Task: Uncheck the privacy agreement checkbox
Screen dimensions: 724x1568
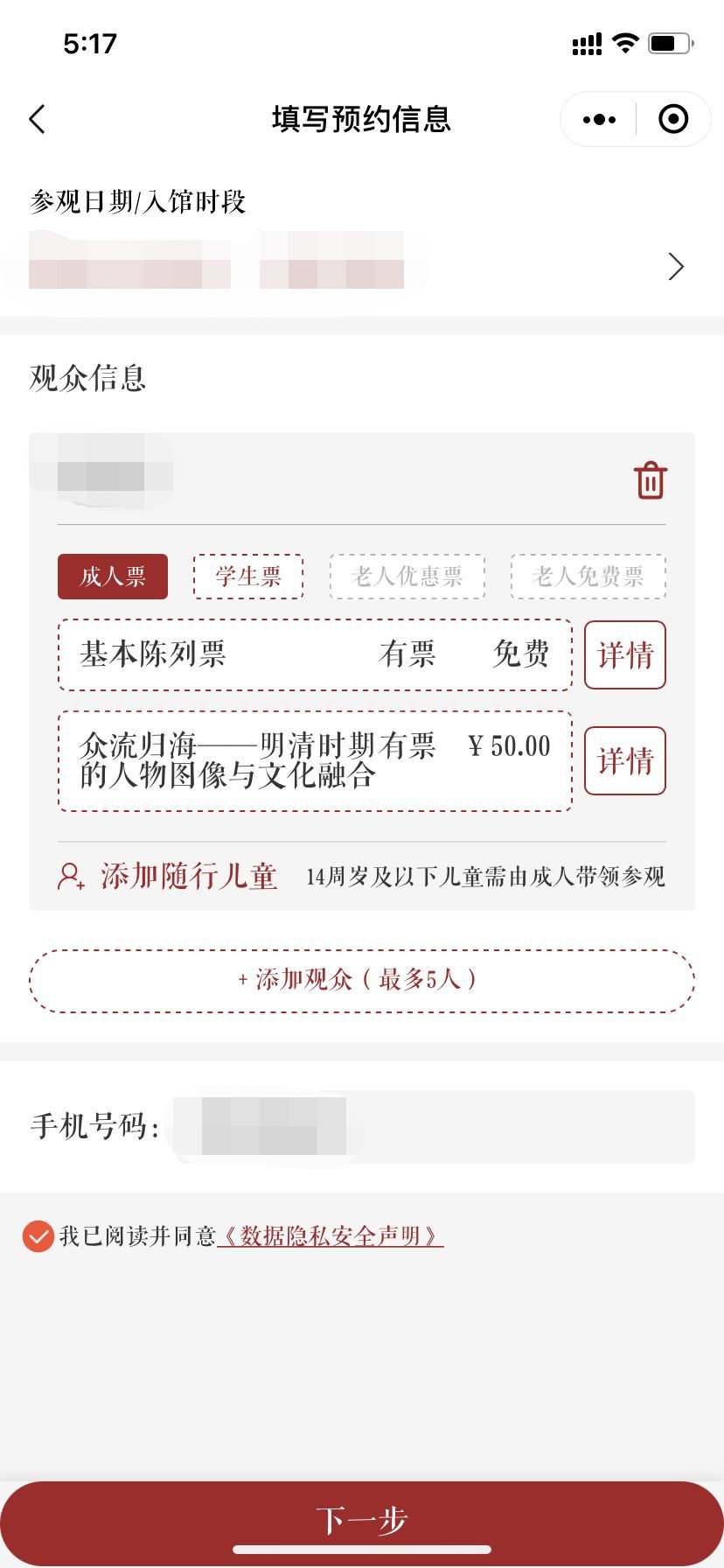Action: tap(38, 1236)
